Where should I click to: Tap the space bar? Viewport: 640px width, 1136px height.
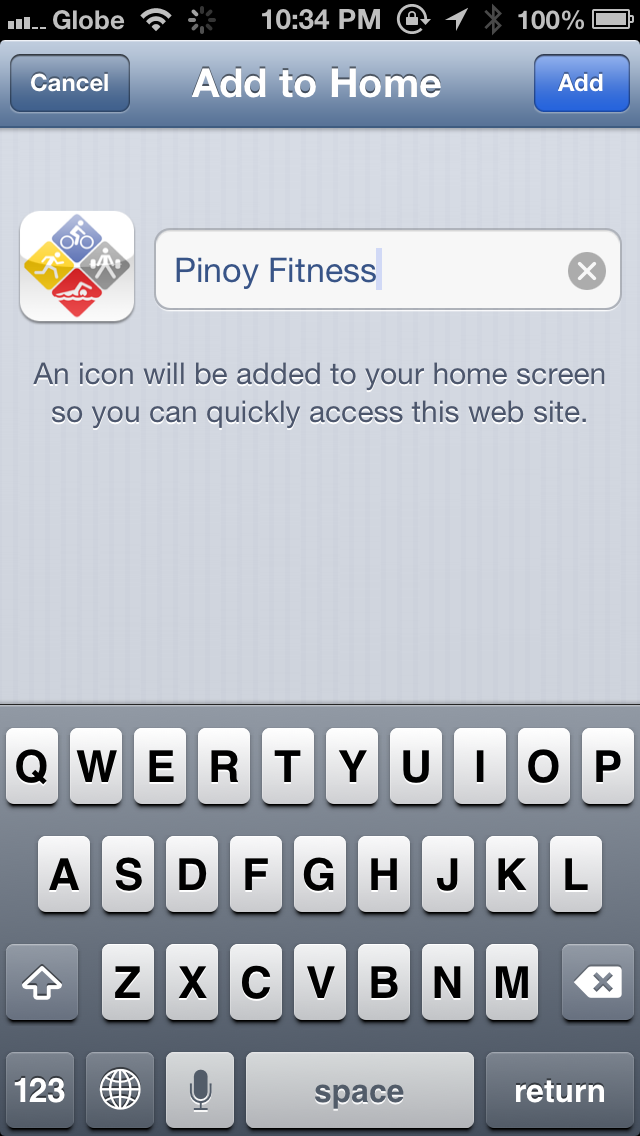pyautogui.click(x=359, y=1091)
